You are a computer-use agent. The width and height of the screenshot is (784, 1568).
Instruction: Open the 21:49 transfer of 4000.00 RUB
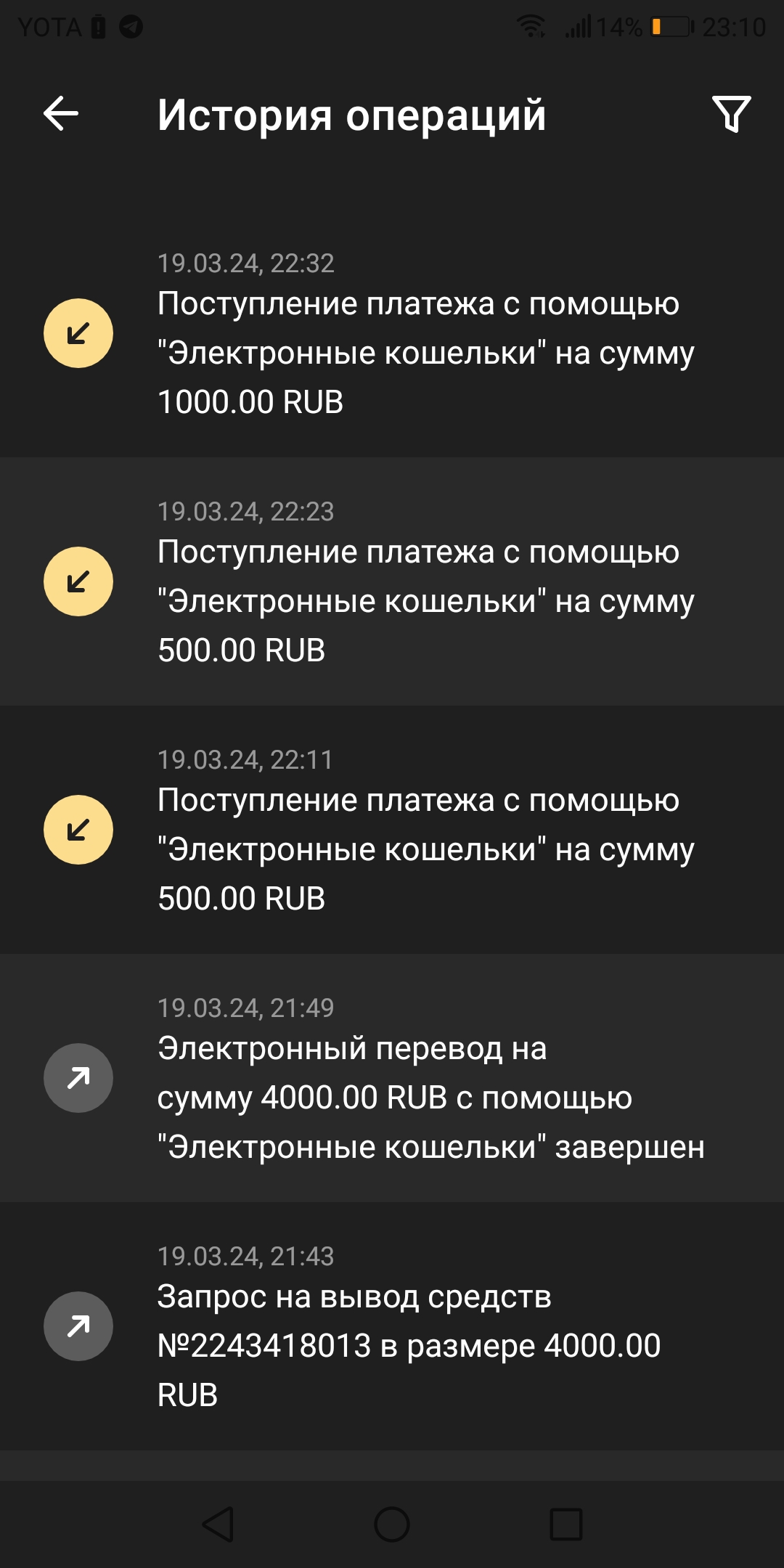[392, 1079]
